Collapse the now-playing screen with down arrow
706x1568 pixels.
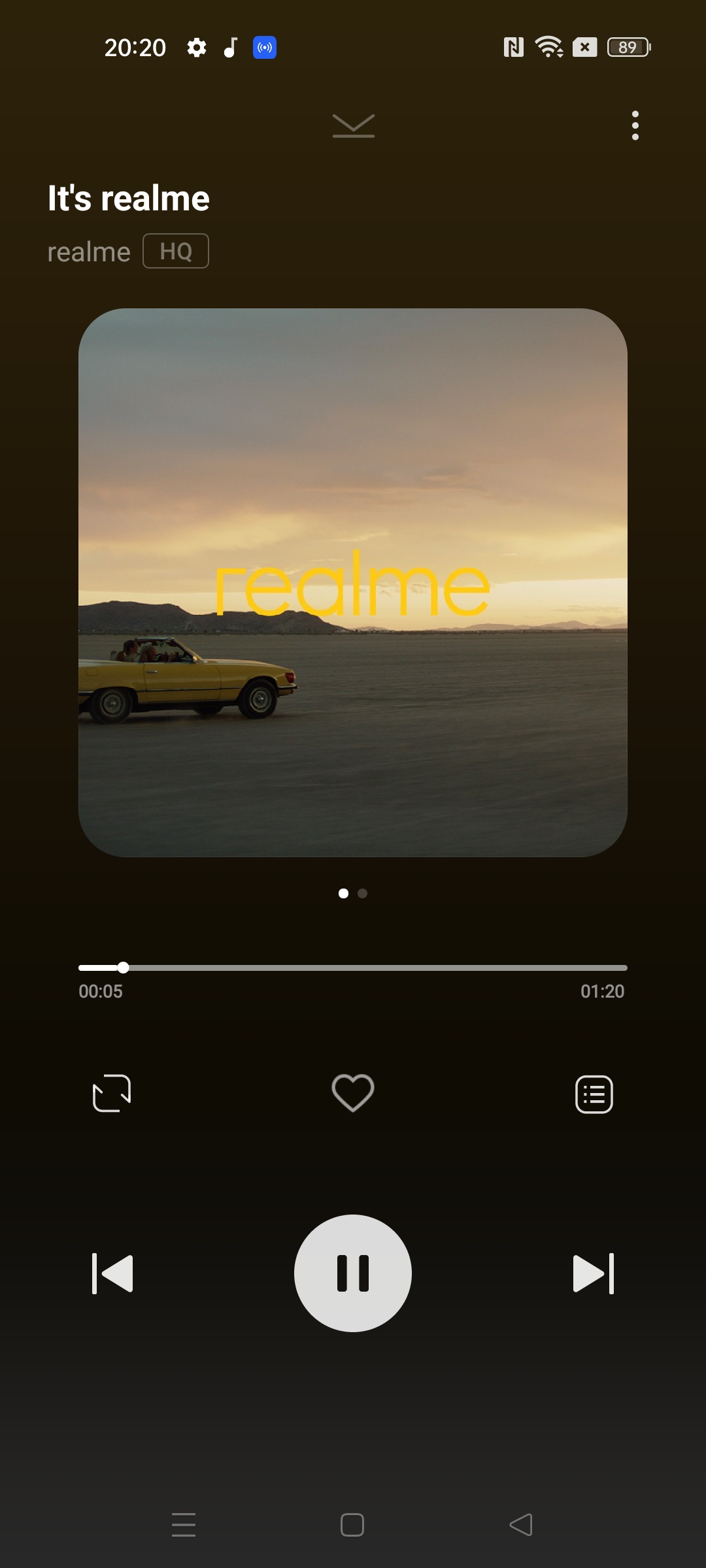coord(353,125)
